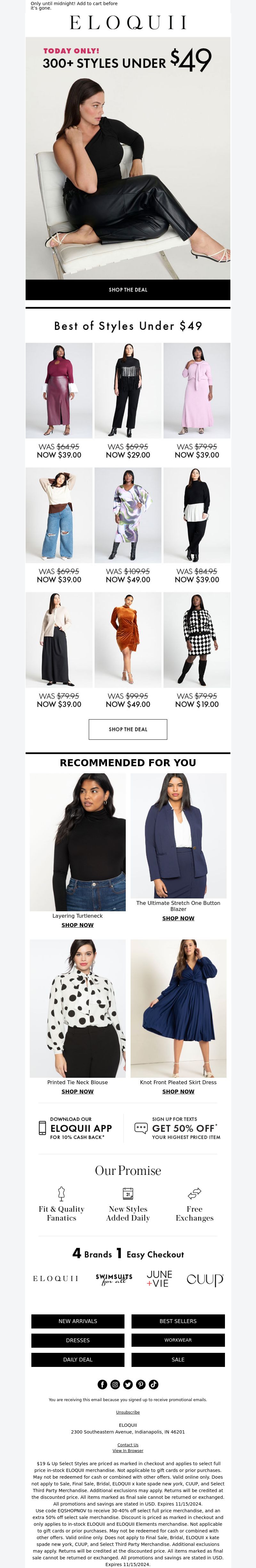Open Shop Now under Printed Tie Neck Blouse
Viewport: 256px width, 1568px height.
tap(77, 1092)
